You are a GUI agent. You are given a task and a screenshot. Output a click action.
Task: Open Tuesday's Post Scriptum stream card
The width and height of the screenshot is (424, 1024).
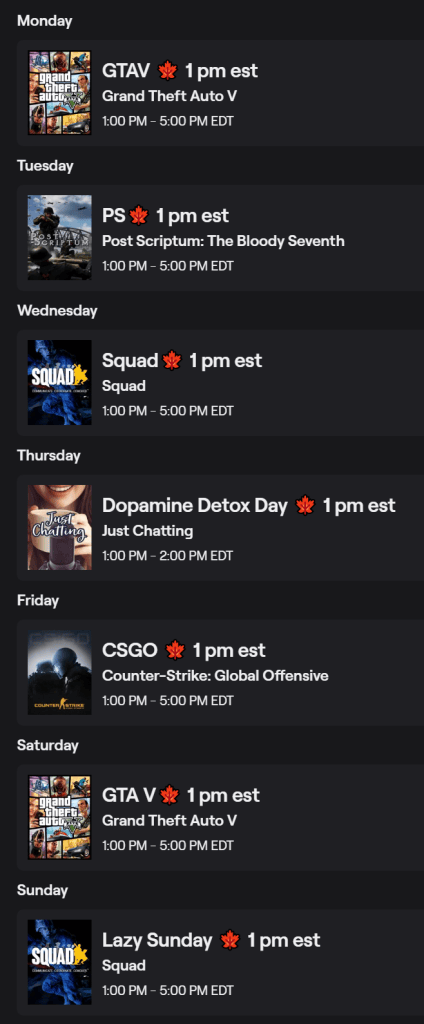point(220,238)
